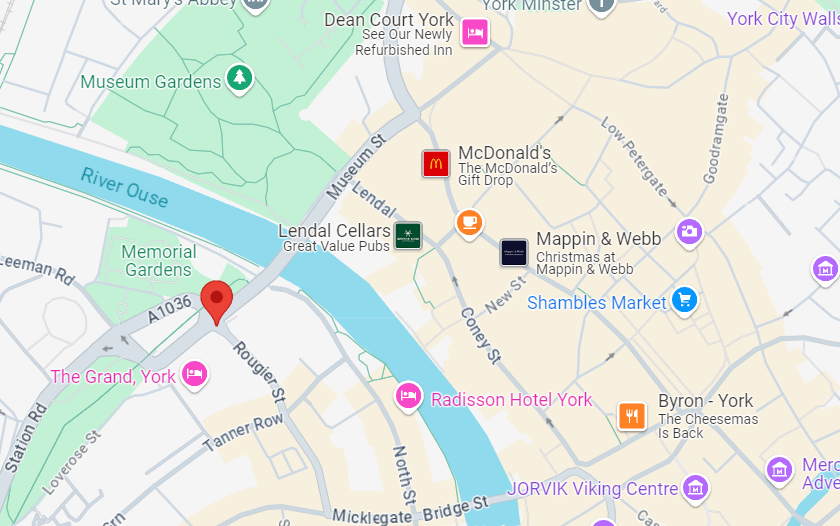The image size is (840, 526).
Task: Open the Museum Gardens park marker
Action: 238,77
